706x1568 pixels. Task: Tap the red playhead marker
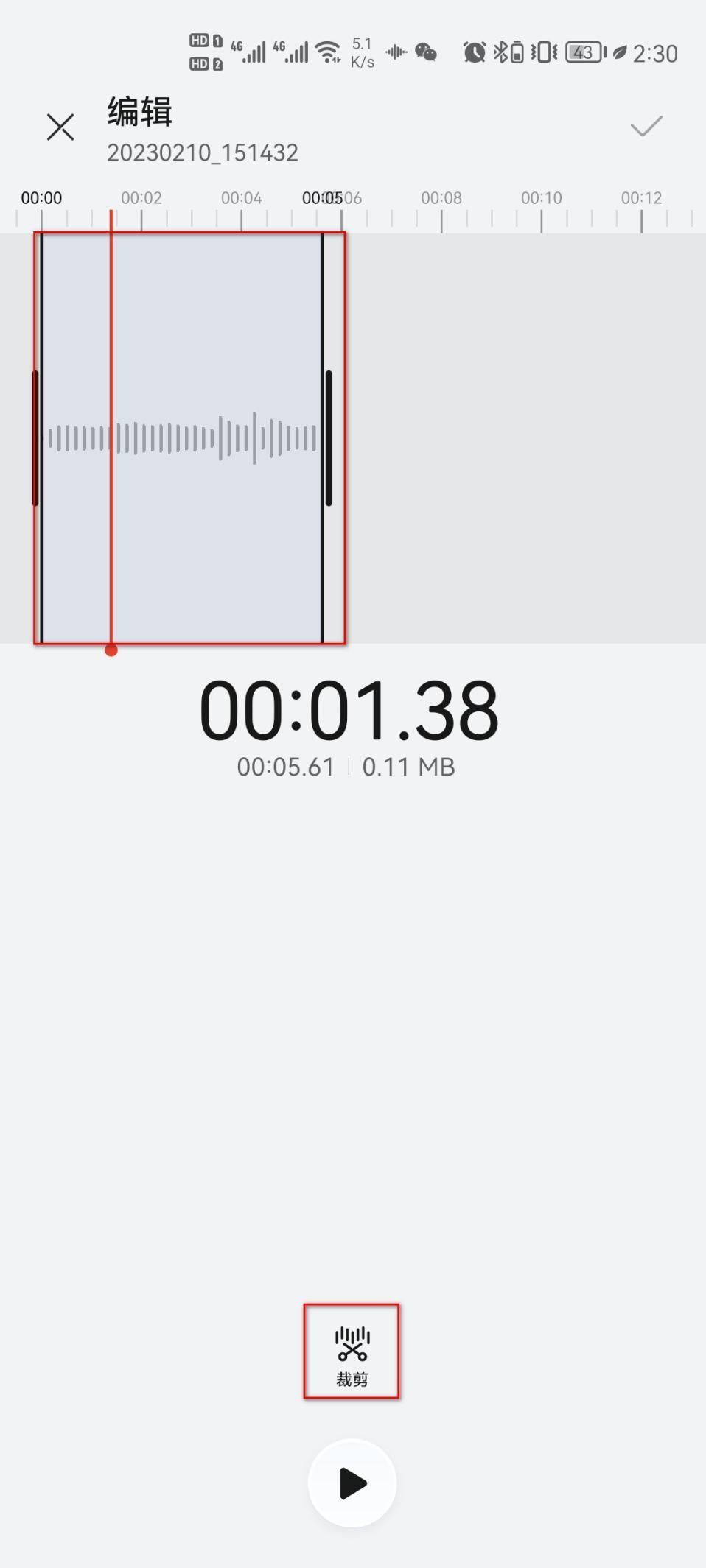coord(111,650)
